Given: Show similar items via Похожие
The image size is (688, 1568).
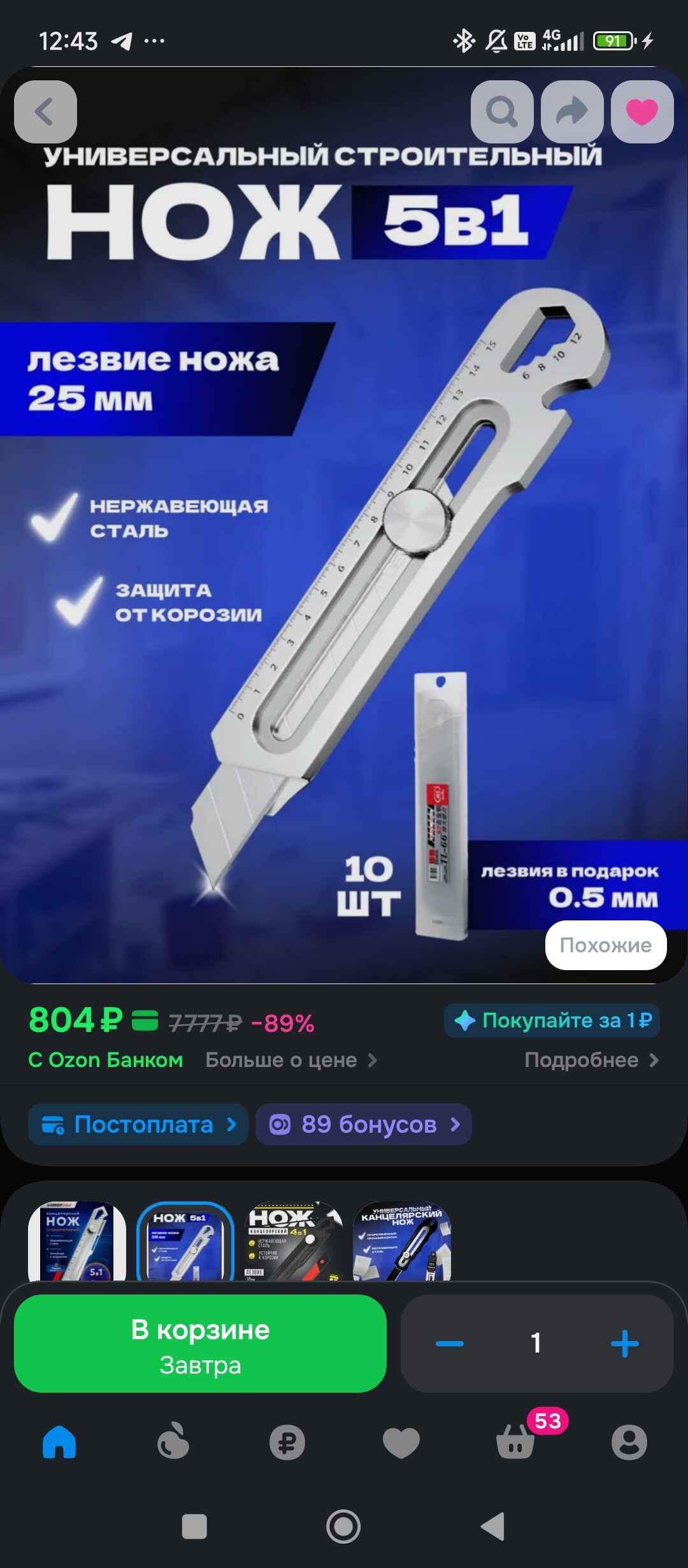Looking at the screenshot, I should [x=605, y=945].
